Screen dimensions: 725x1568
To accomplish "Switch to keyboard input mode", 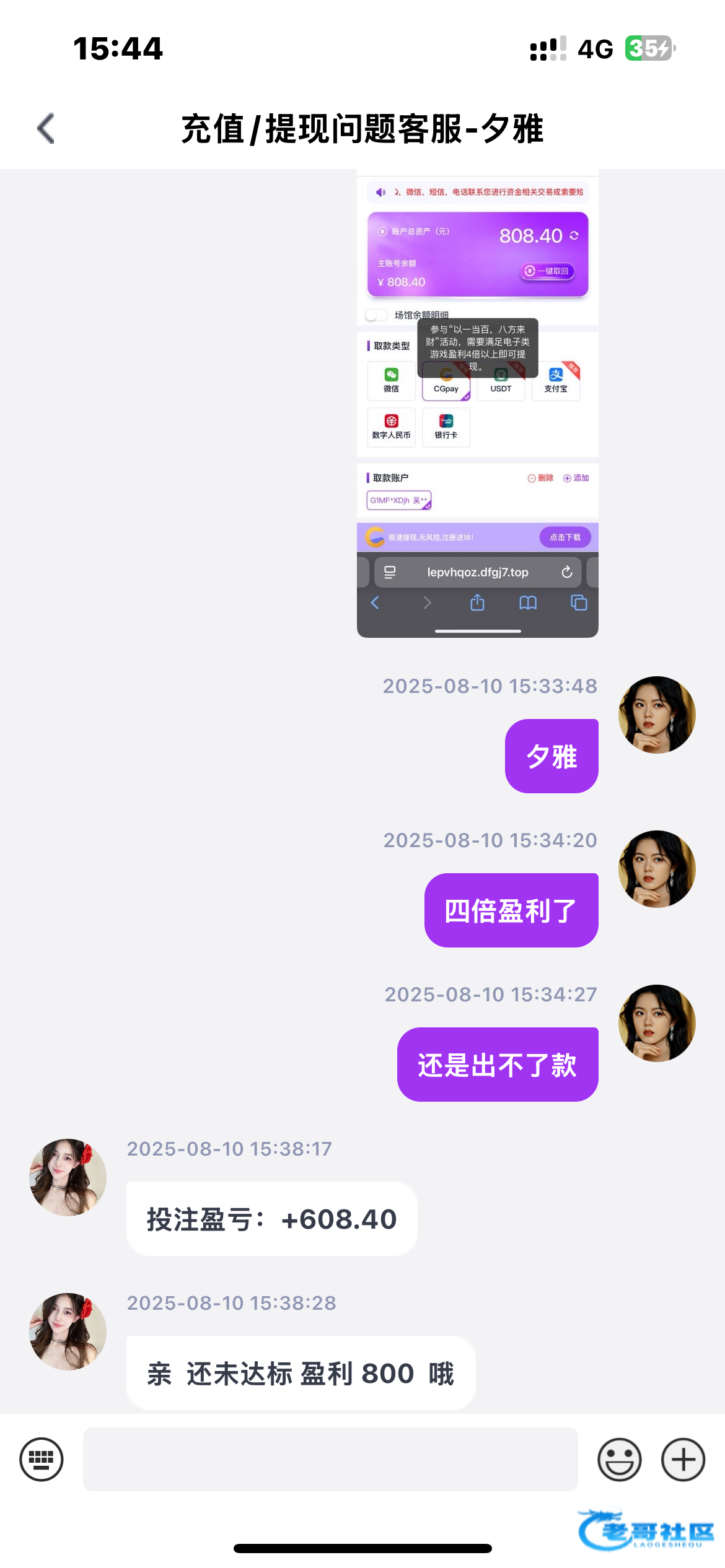I will (42, 1460).
